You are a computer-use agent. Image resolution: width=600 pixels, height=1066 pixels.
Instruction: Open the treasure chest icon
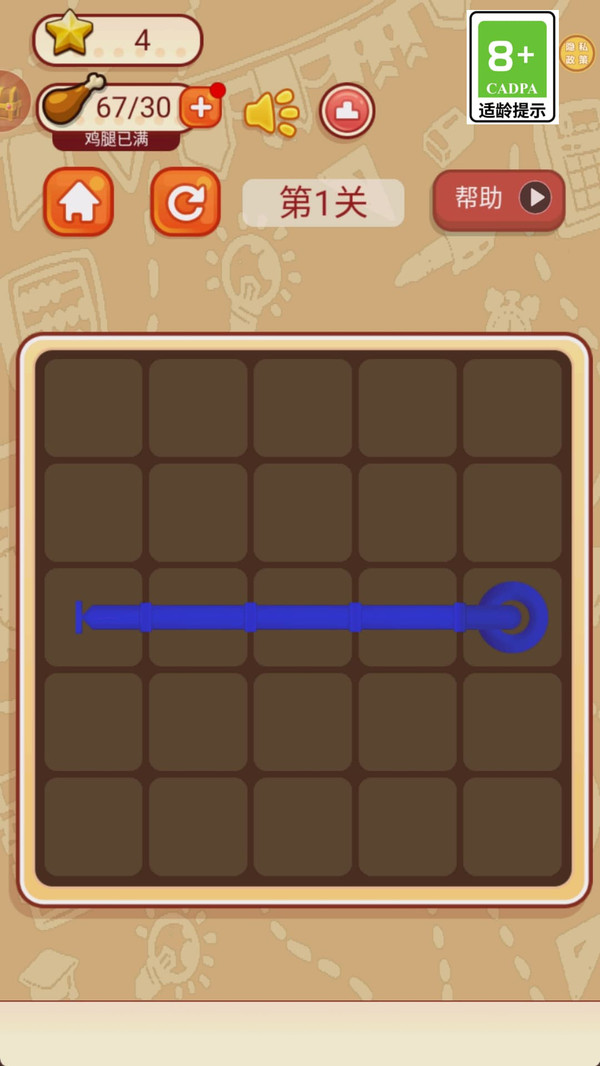click(x=10, y=101)
